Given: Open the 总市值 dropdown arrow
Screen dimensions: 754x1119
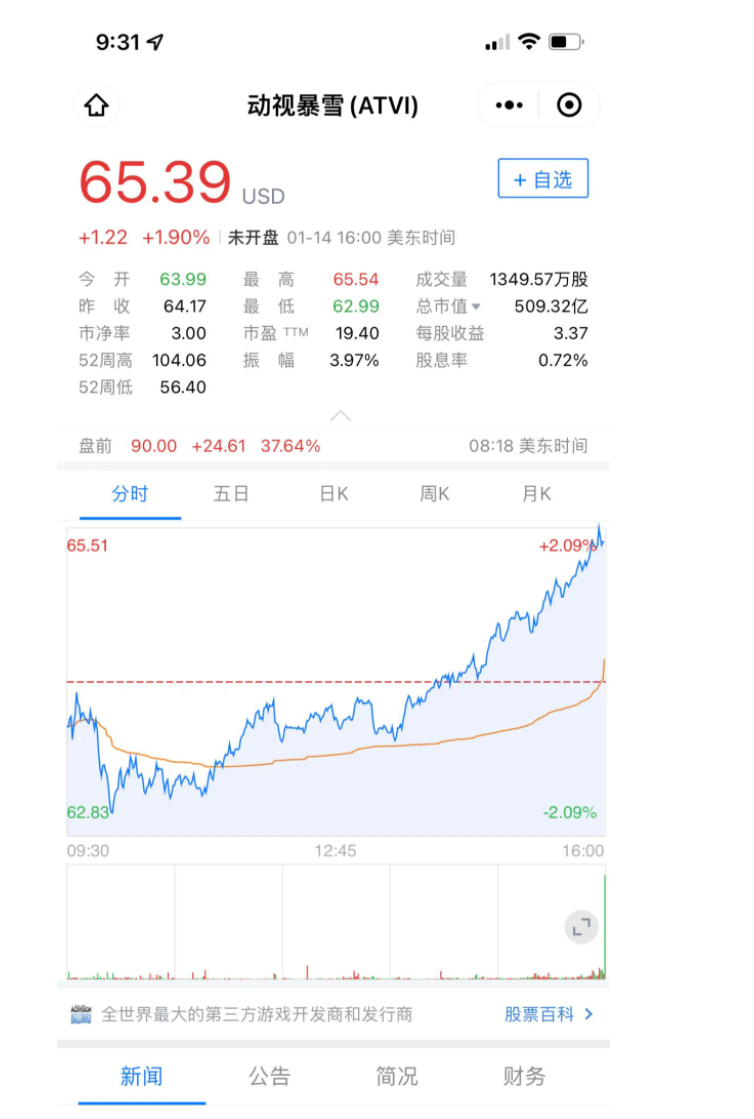Looking at the screenshot, I should coord(476,307).
